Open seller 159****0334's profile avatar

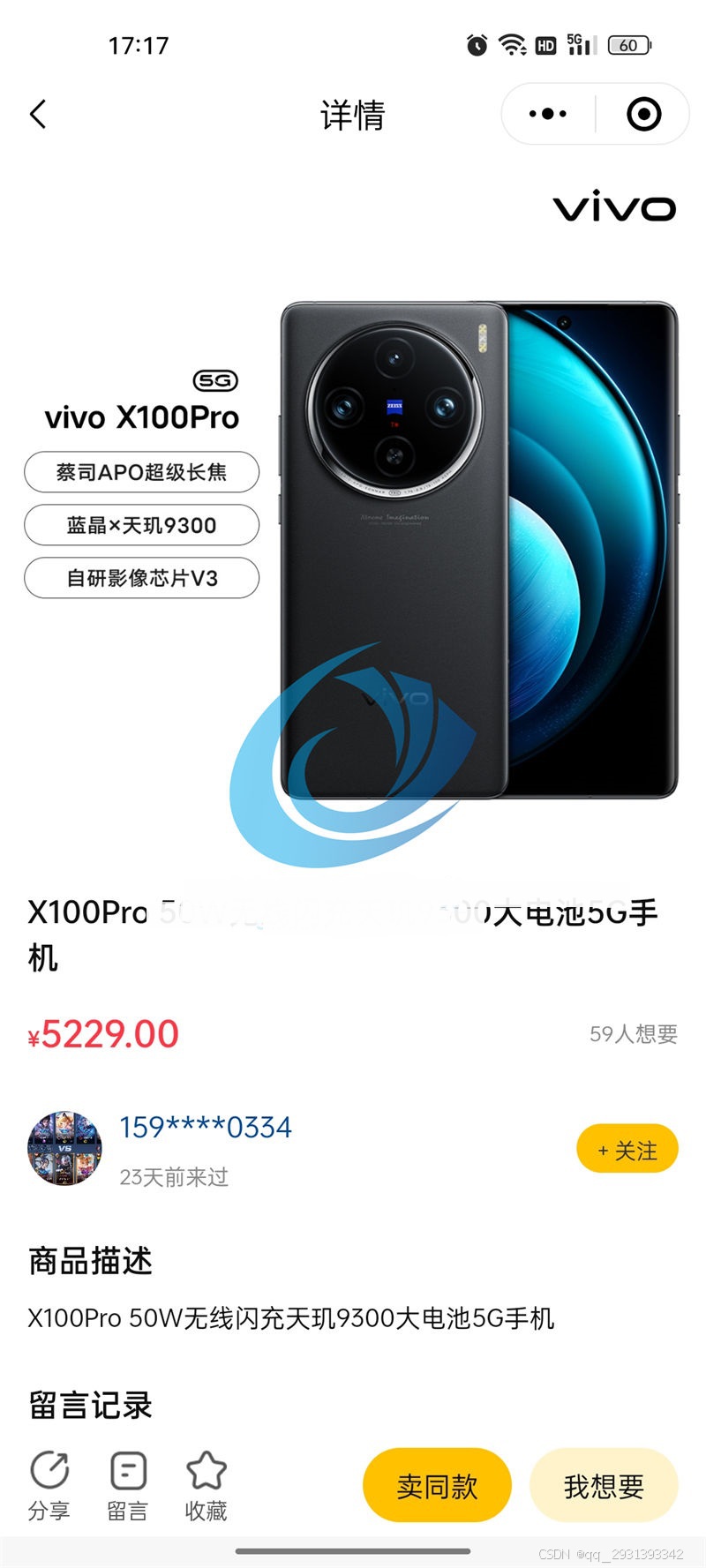pos(64,1148)
